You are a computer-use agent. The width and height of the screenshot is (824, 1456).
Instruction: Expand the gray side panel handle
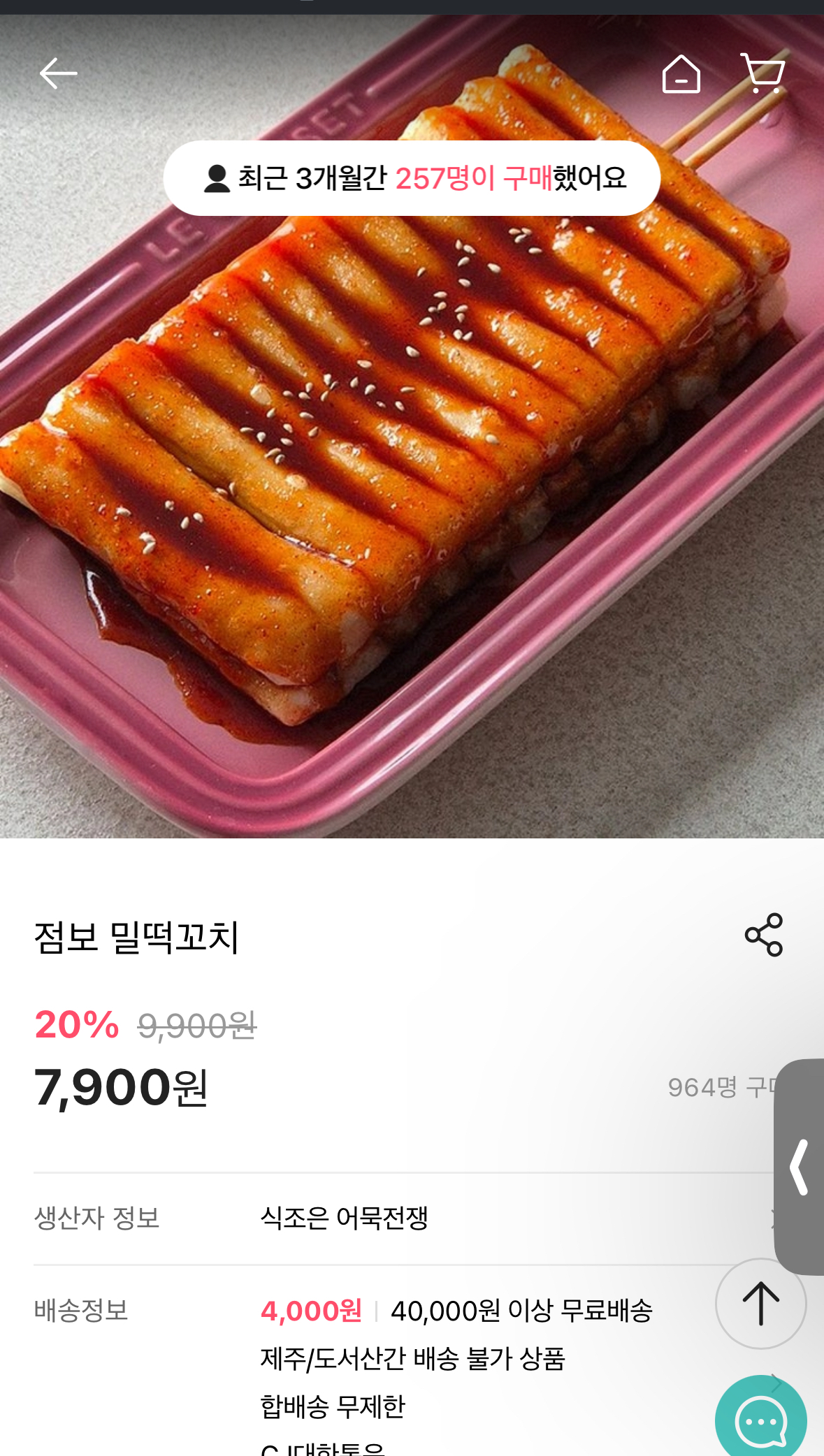tap(800, 1167)
